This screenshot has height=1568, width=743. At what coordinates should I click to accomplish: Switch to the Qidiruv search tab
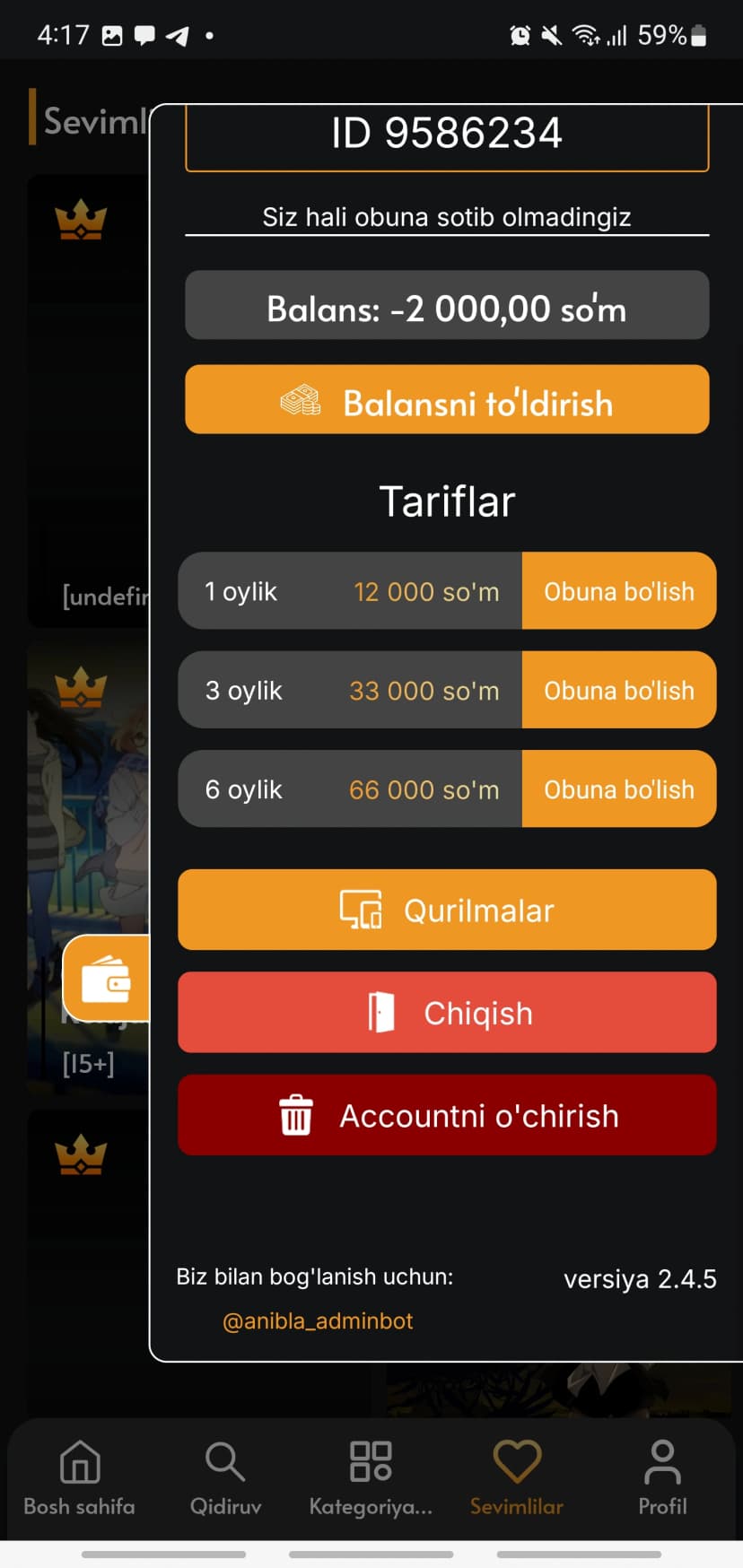point(225,1477)
